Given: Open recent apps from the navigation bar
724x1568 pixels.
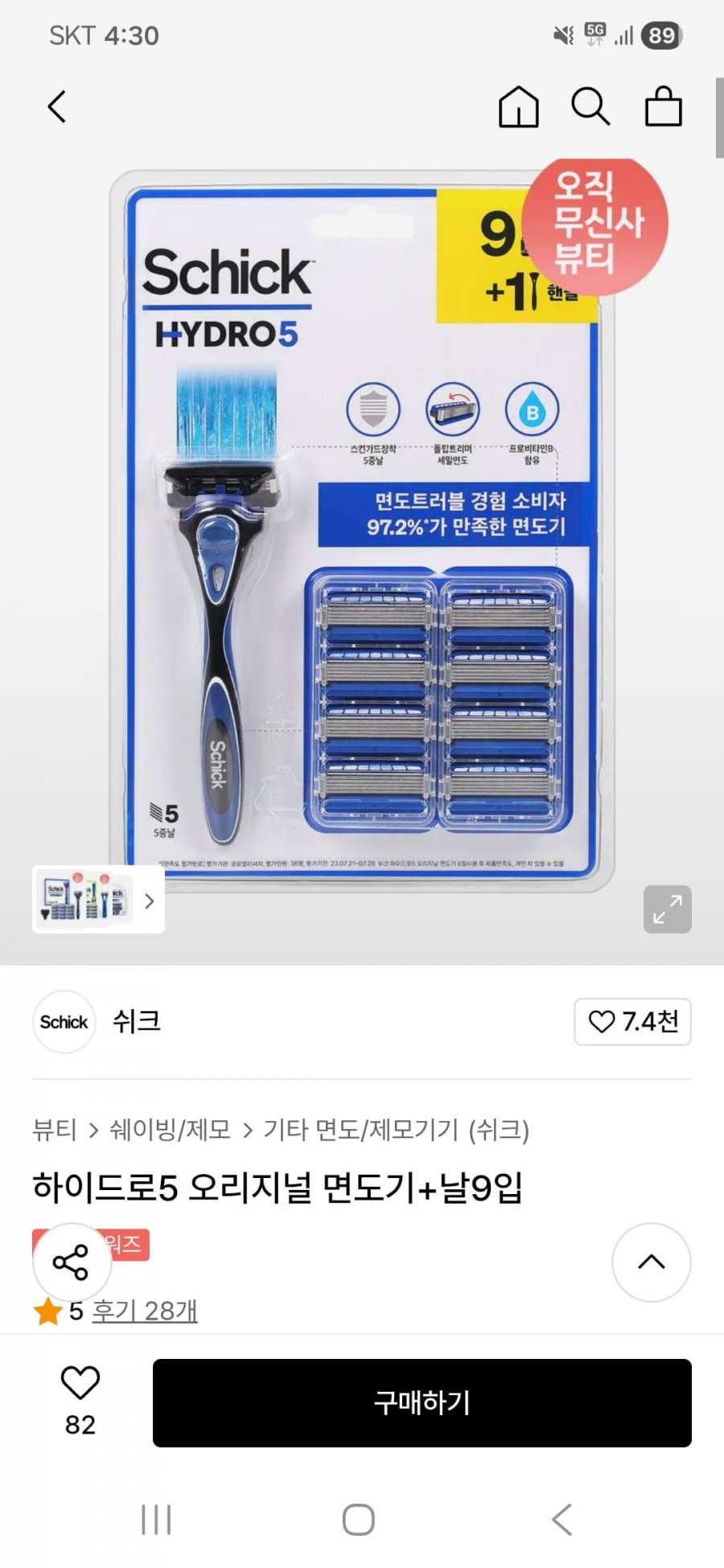Looking at the screenshot, I should (x=156, y=1520).
